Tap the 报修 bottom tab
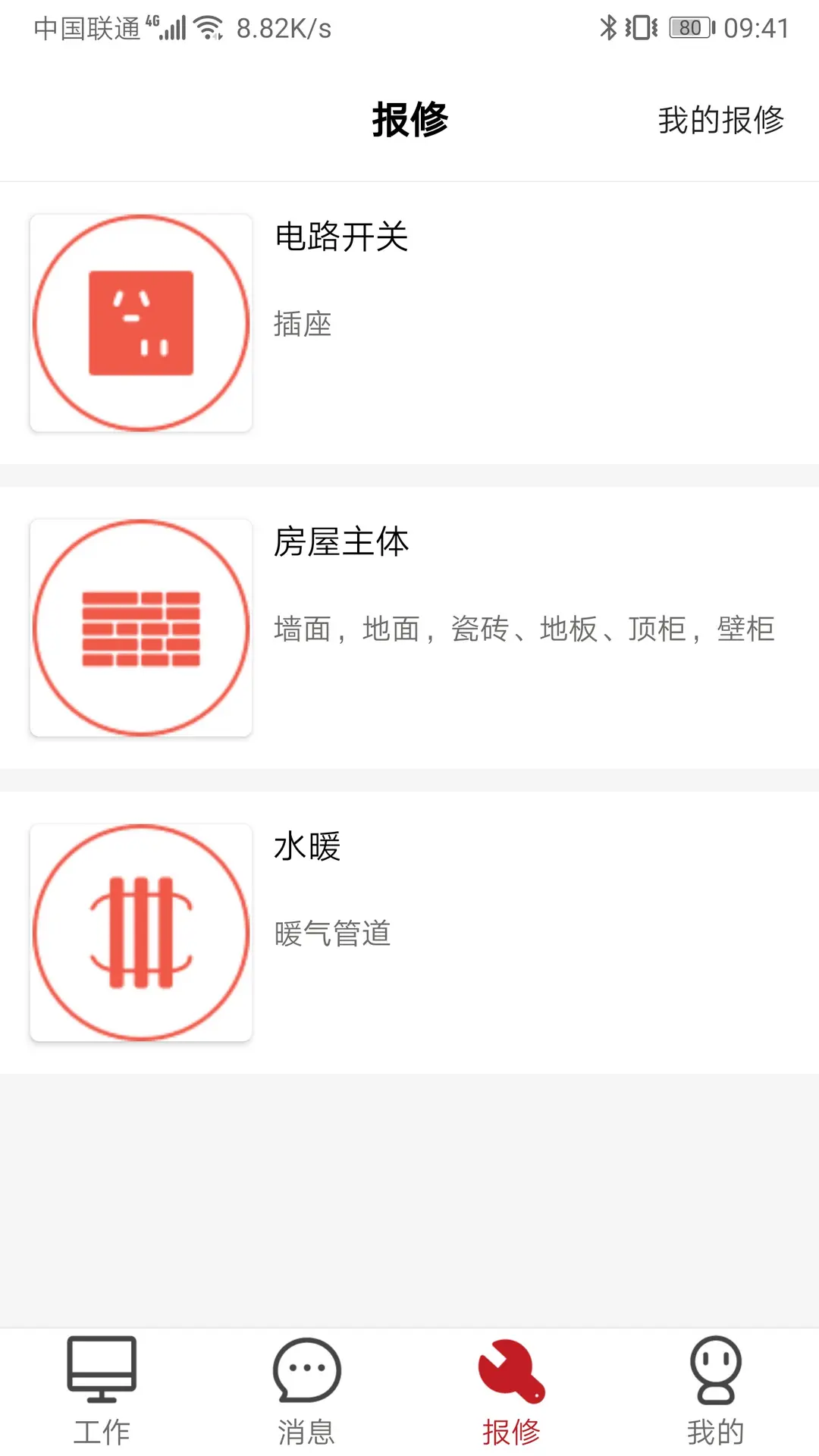 (512, 1392)
